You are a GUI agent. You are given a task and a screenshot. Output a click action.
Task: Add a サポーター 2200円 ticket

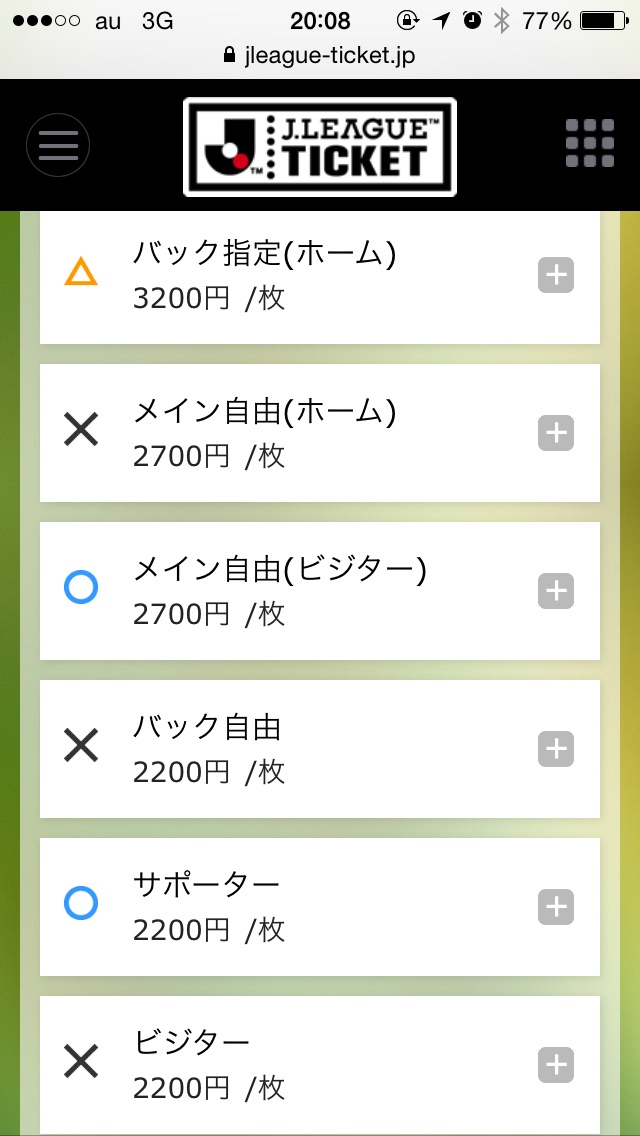pos(556,907)
